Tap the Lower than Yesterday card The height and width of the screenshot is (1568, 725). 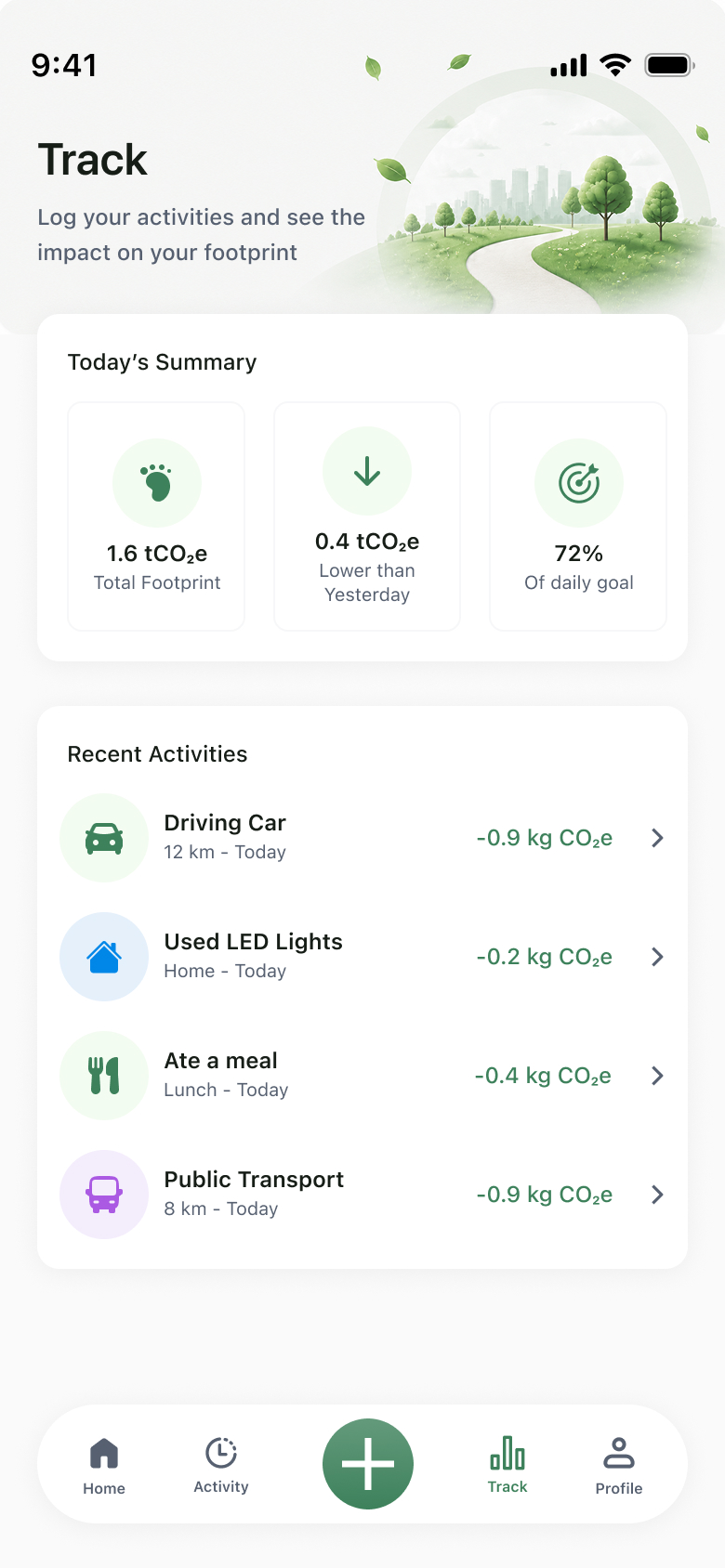point(367,516)
